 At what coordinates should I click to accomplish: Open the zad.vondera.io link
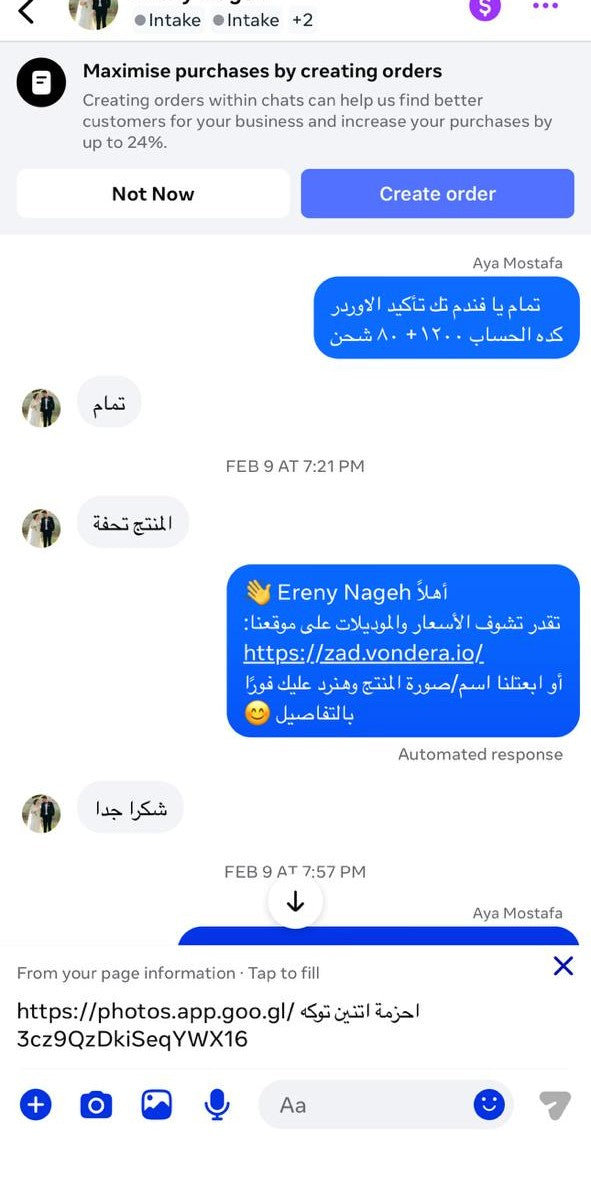click(x=363, y=652)
